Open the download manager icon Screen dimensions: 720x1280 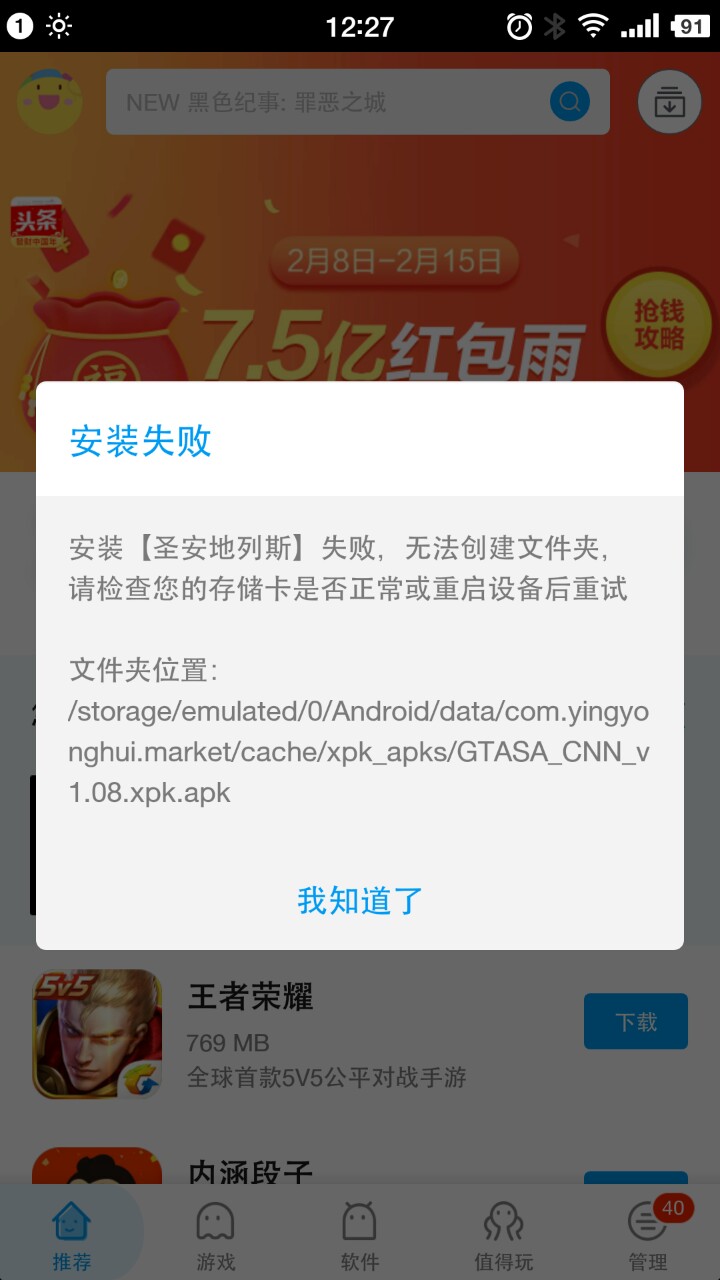point(669,101)
